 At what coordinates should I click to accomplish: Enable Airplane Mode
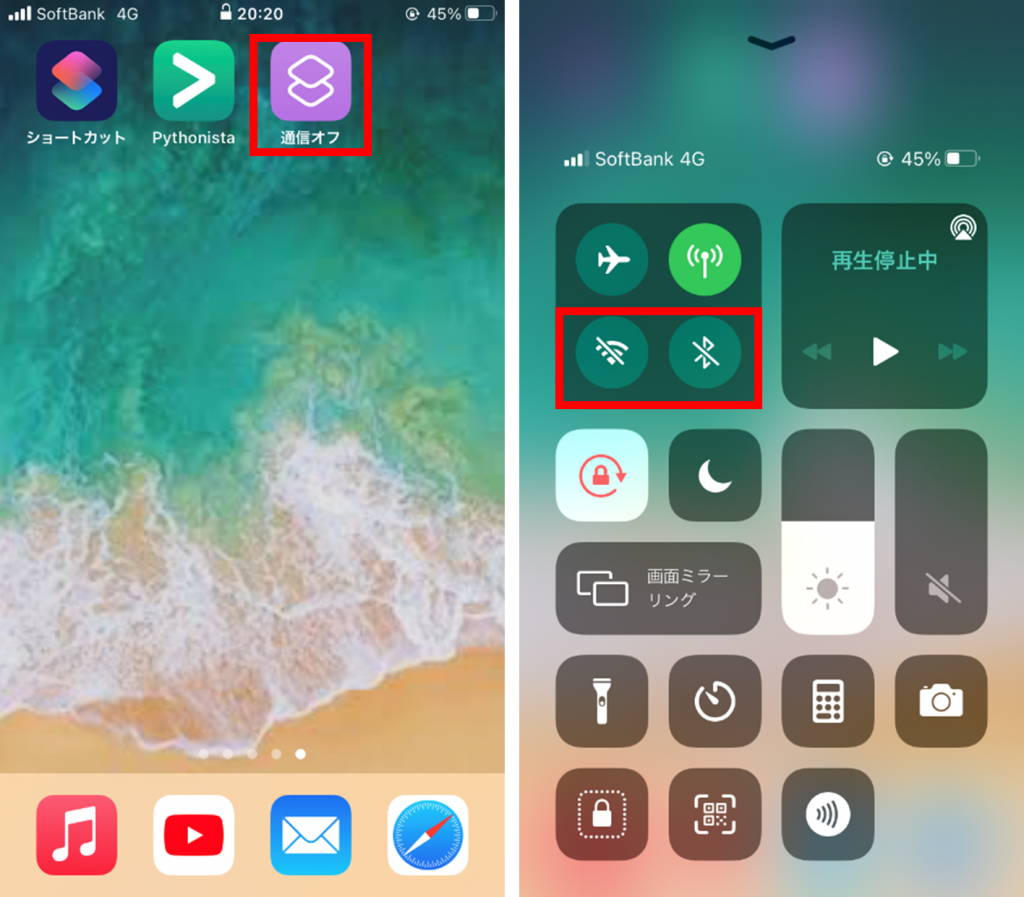611,260
